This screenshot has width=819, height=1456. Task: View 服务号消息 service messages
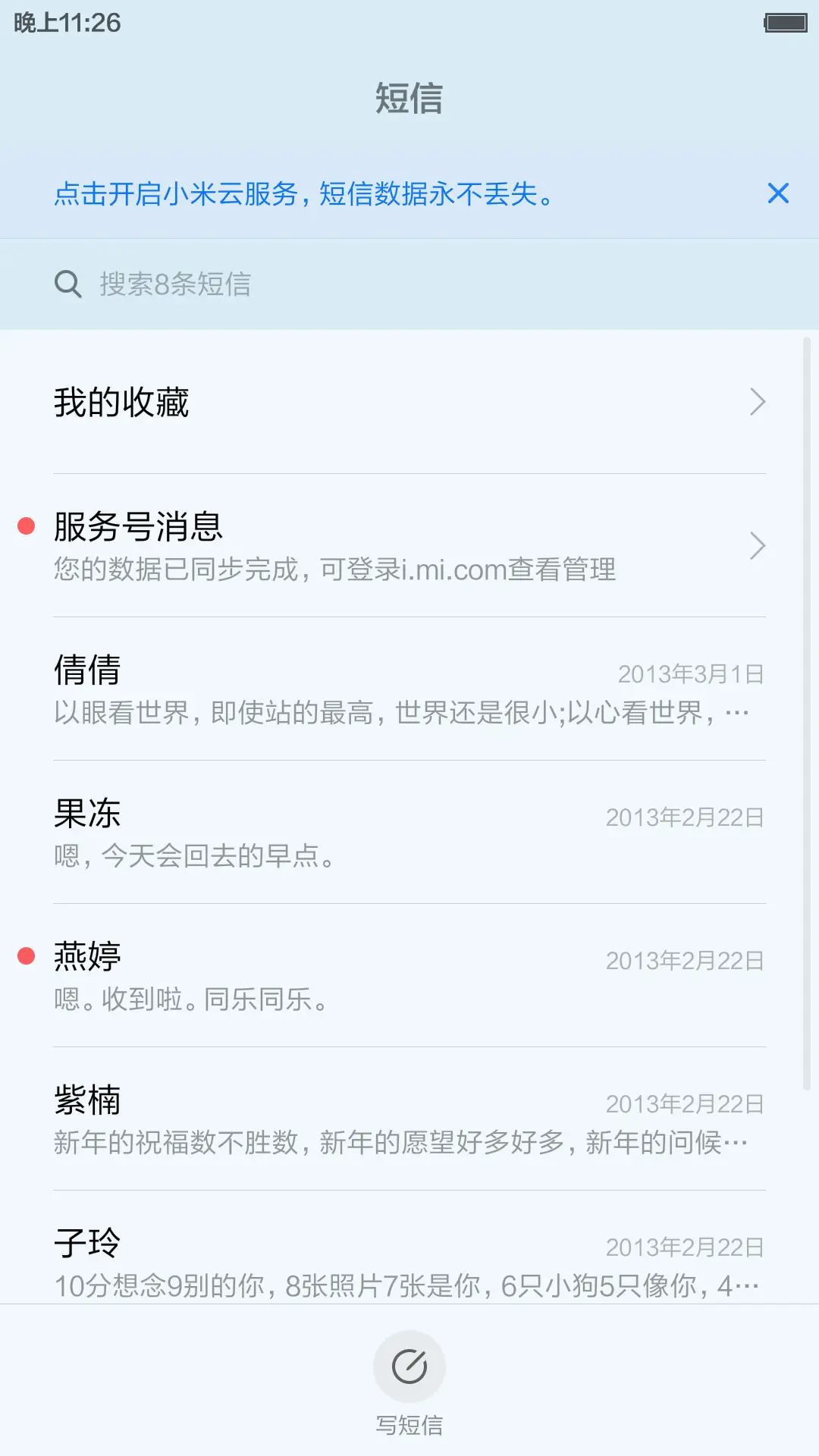[x=303, y=546]
